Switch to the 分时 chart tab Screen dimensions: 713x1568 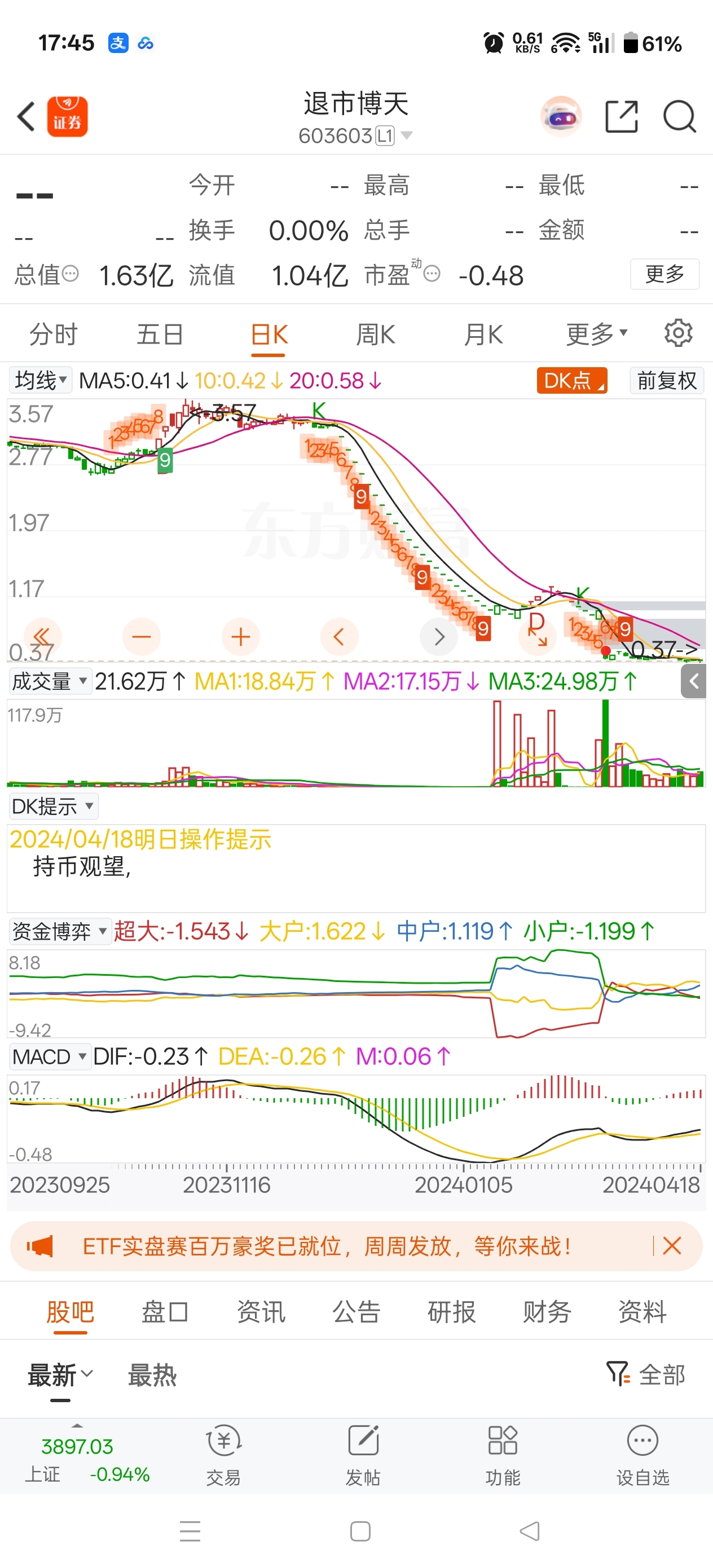[53, 334]
